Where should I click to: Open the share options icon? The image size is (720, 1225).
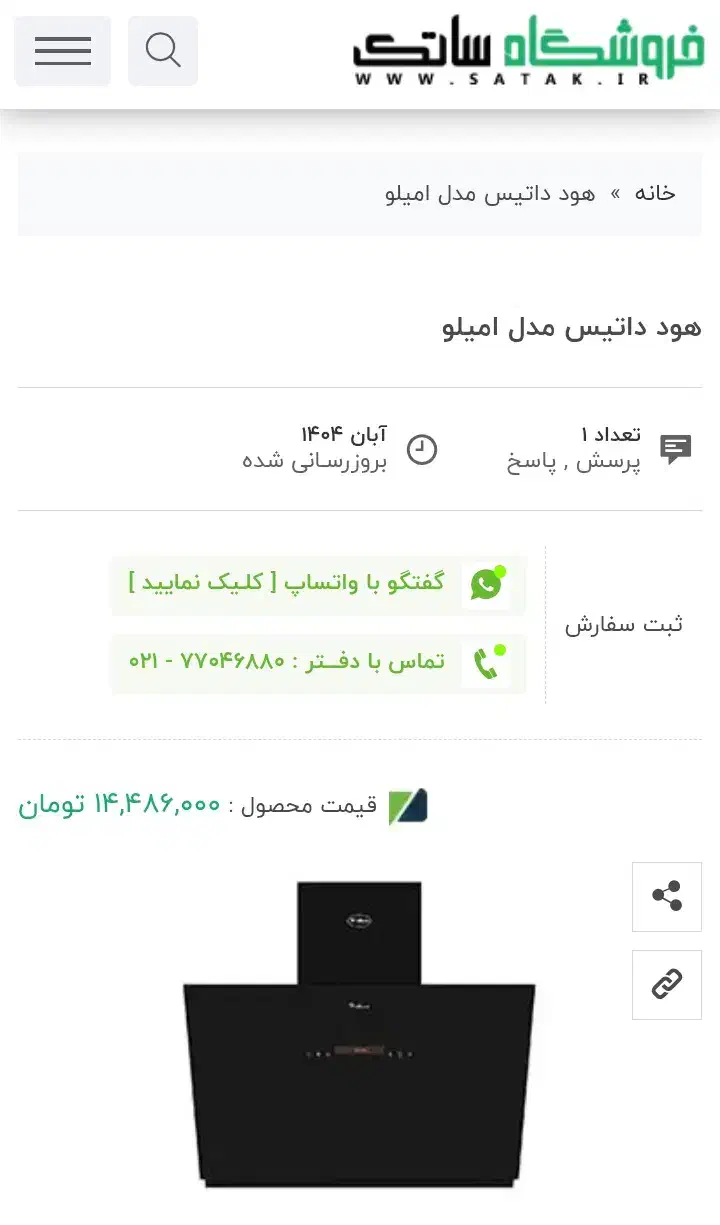tap(667, 897)
